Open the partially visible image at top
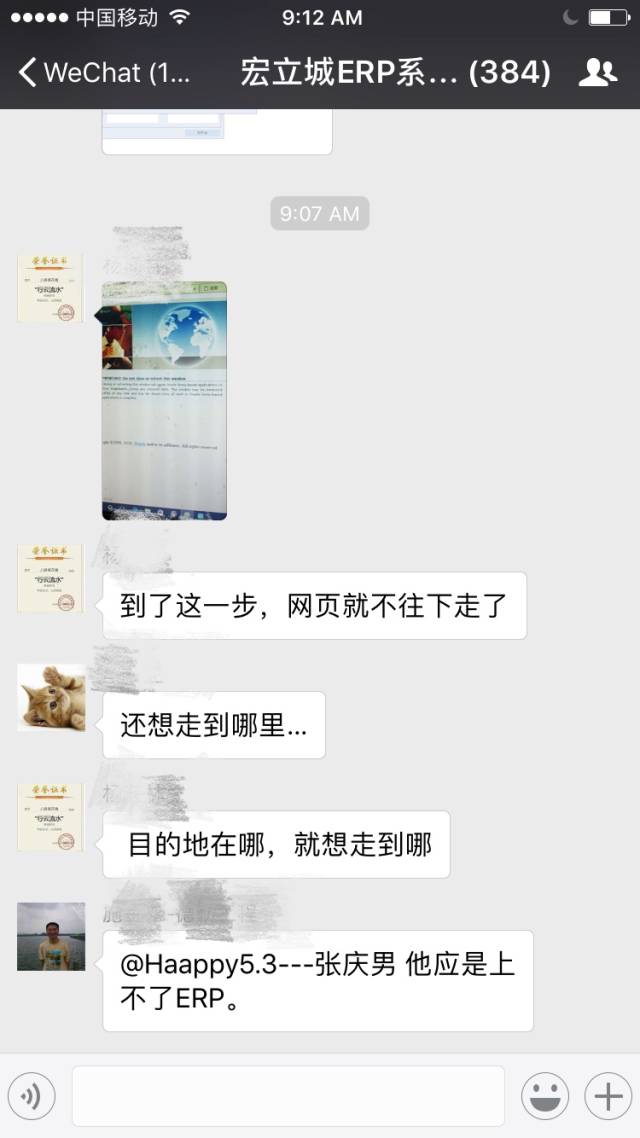 [x=217, y=131]
